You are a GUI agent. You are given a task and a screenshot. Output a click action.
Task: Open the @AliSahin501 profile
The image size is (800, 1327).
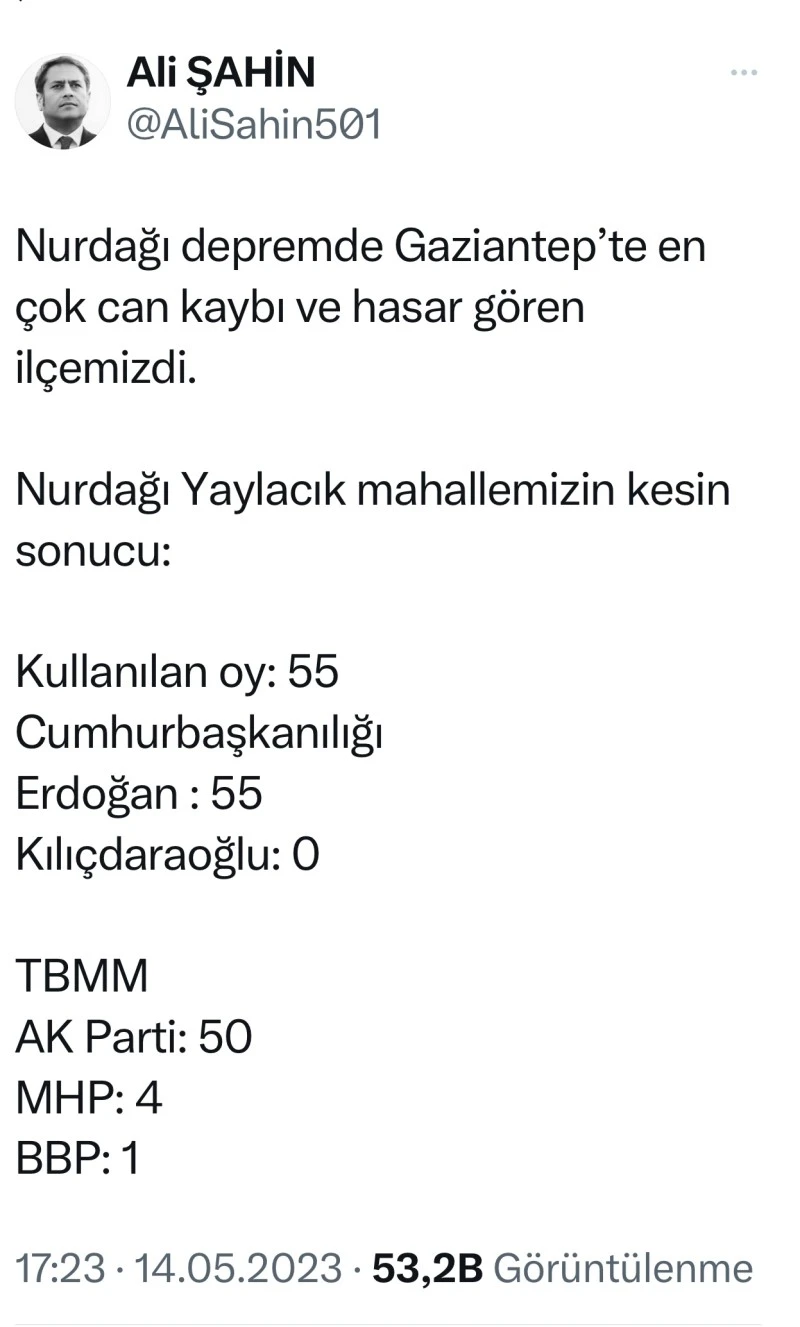pyautogui.click(x=254, y=125)
